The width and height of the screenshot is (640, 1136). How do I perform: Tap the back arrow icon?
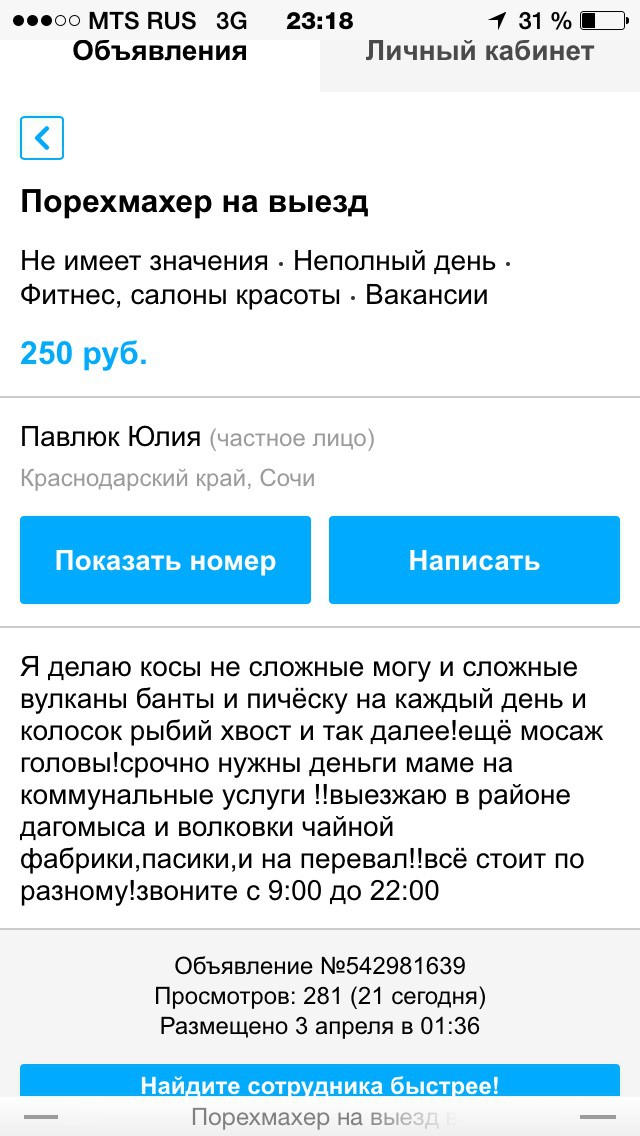[x=42, y=138]
